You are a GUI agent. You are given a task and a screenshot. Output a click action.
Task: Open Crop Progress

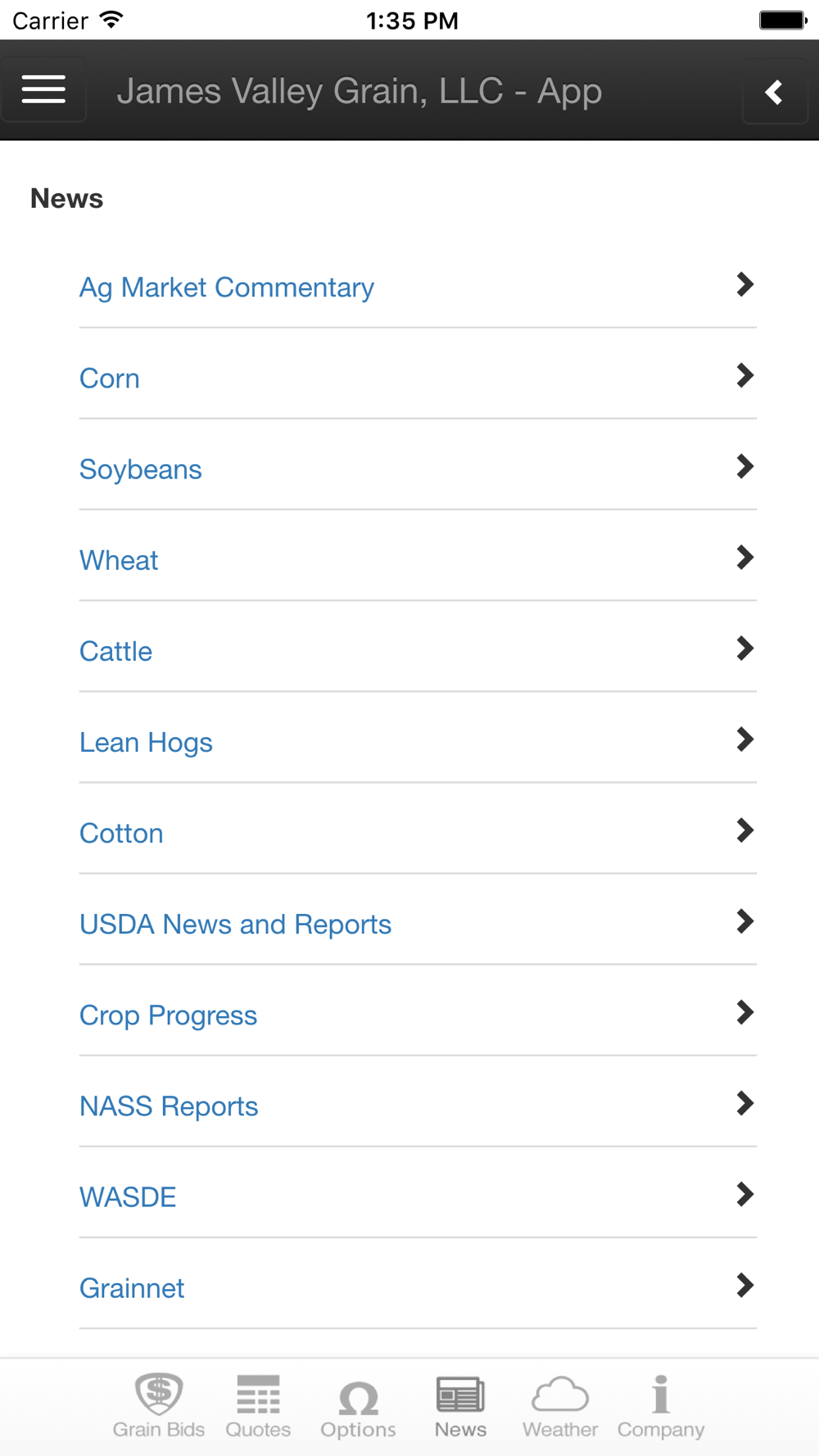418,1014
